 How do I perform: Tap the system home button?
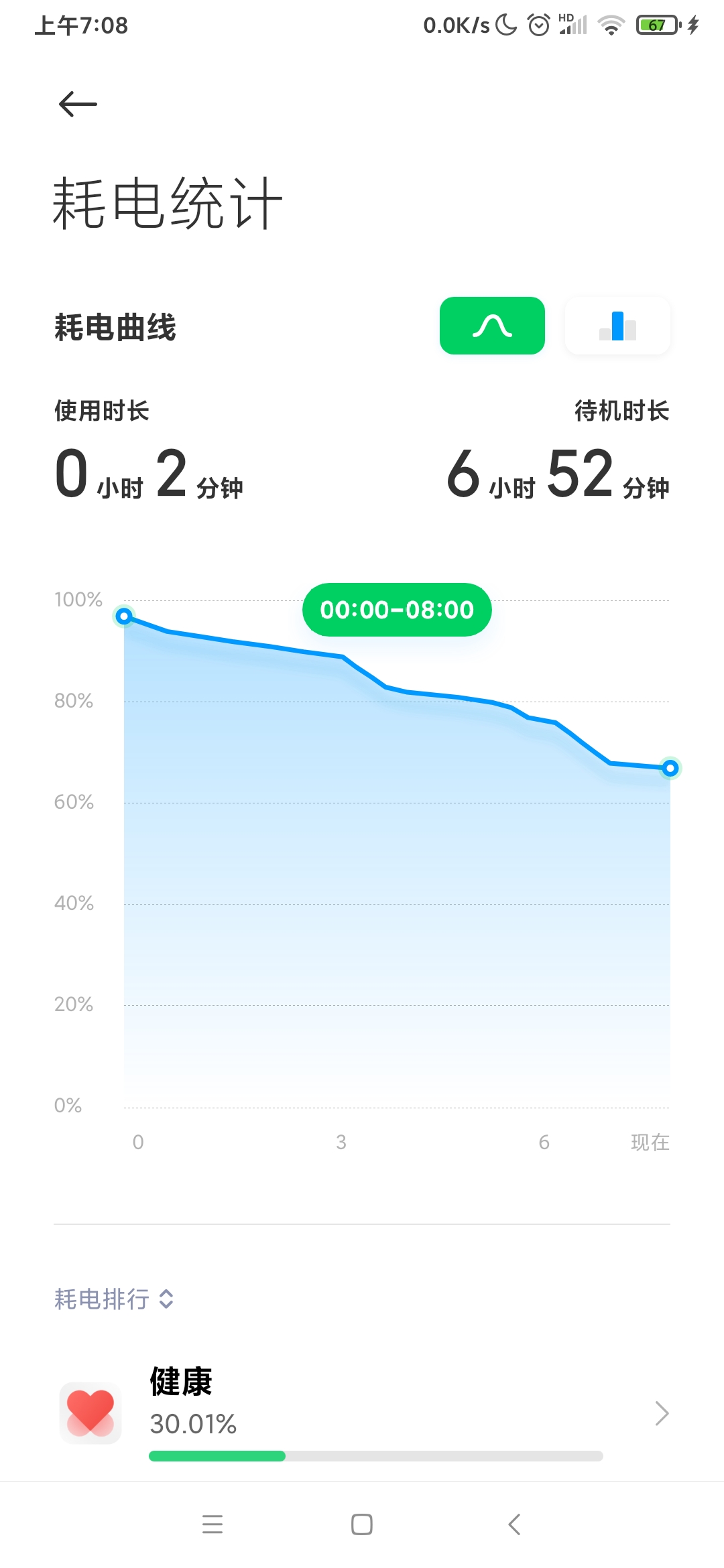(x=362, y=1524)
